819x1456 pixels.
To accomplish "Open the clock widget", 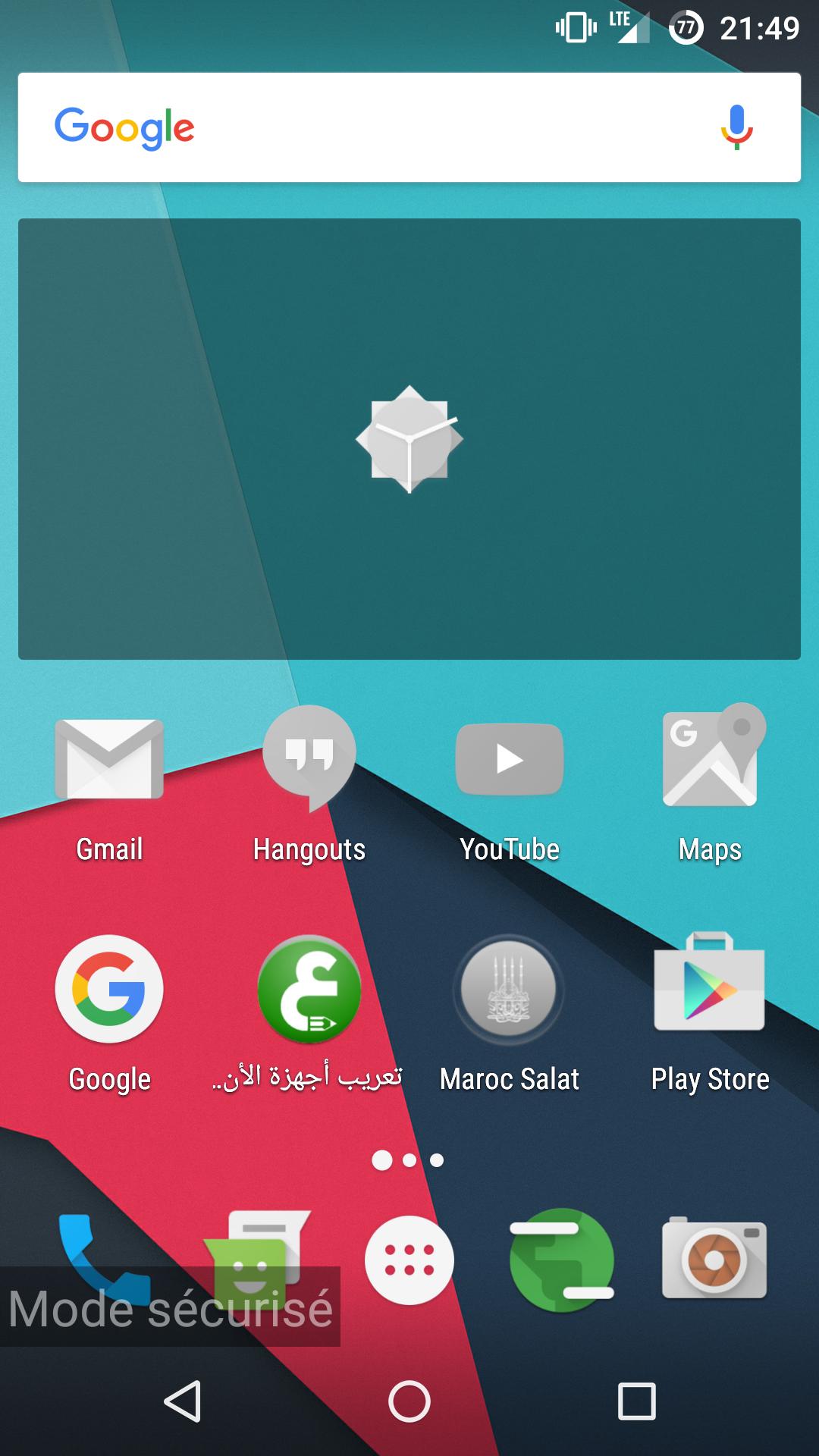I will 409,439.
